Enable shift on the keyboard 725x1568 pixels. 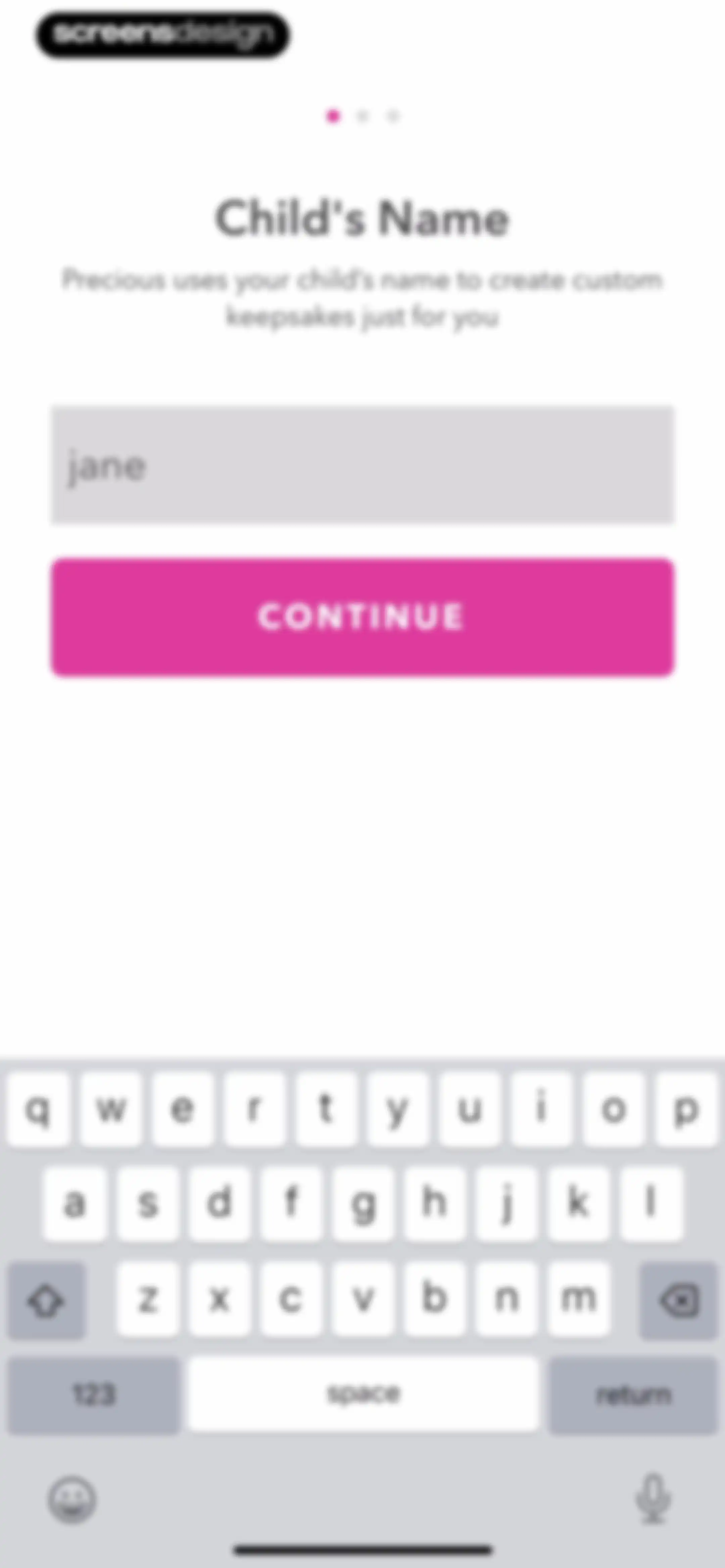46,1300
